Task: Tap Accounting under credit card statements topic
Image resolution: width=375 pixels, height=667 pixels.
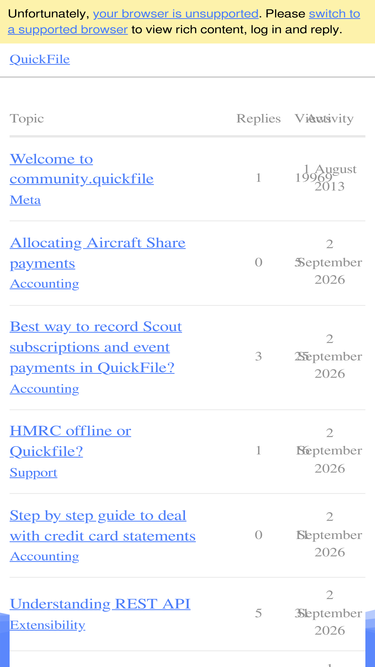Action: [x=44, y=556]
